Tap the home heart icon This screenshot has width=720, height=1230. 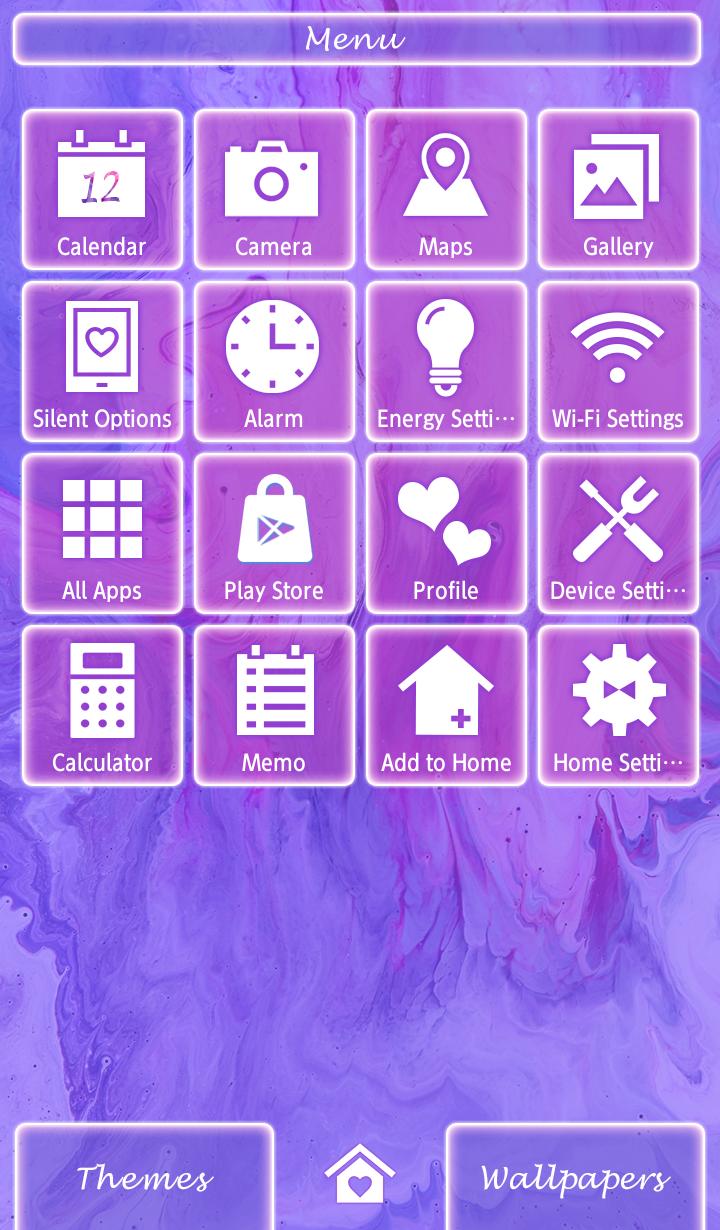pos(360,1173)
